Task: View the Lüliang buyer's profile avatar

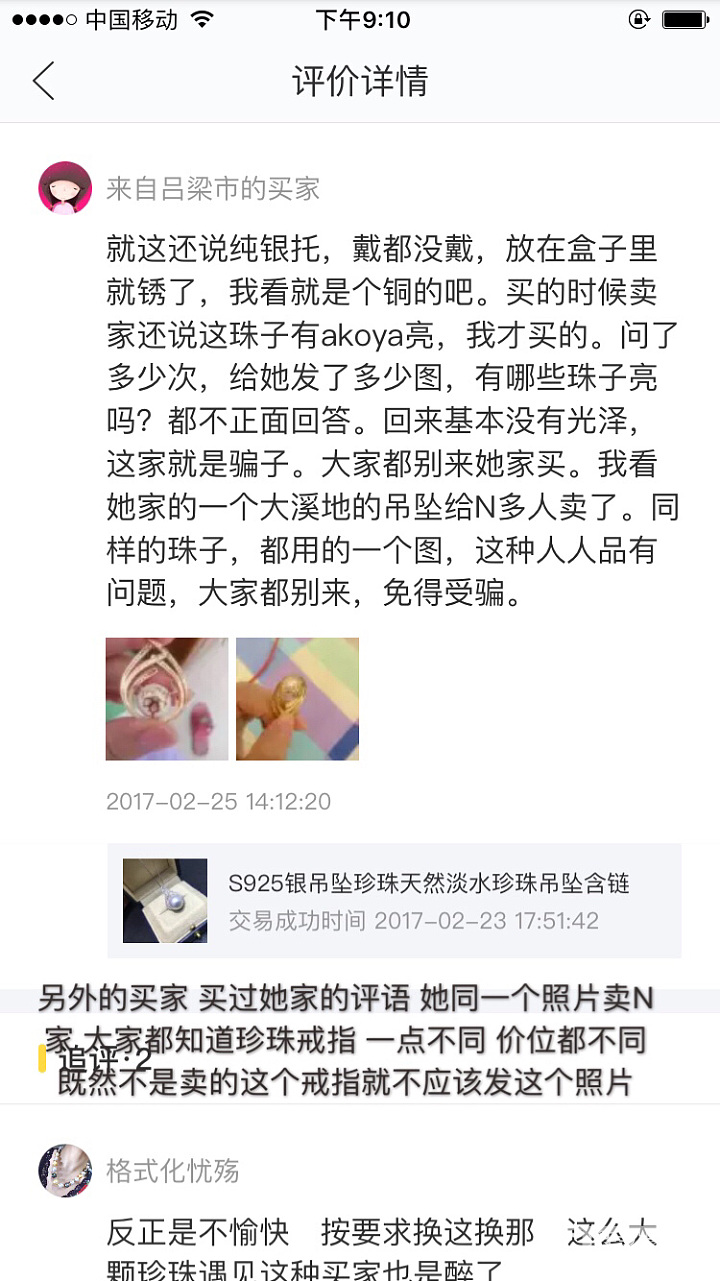Action: pos(65,188)
